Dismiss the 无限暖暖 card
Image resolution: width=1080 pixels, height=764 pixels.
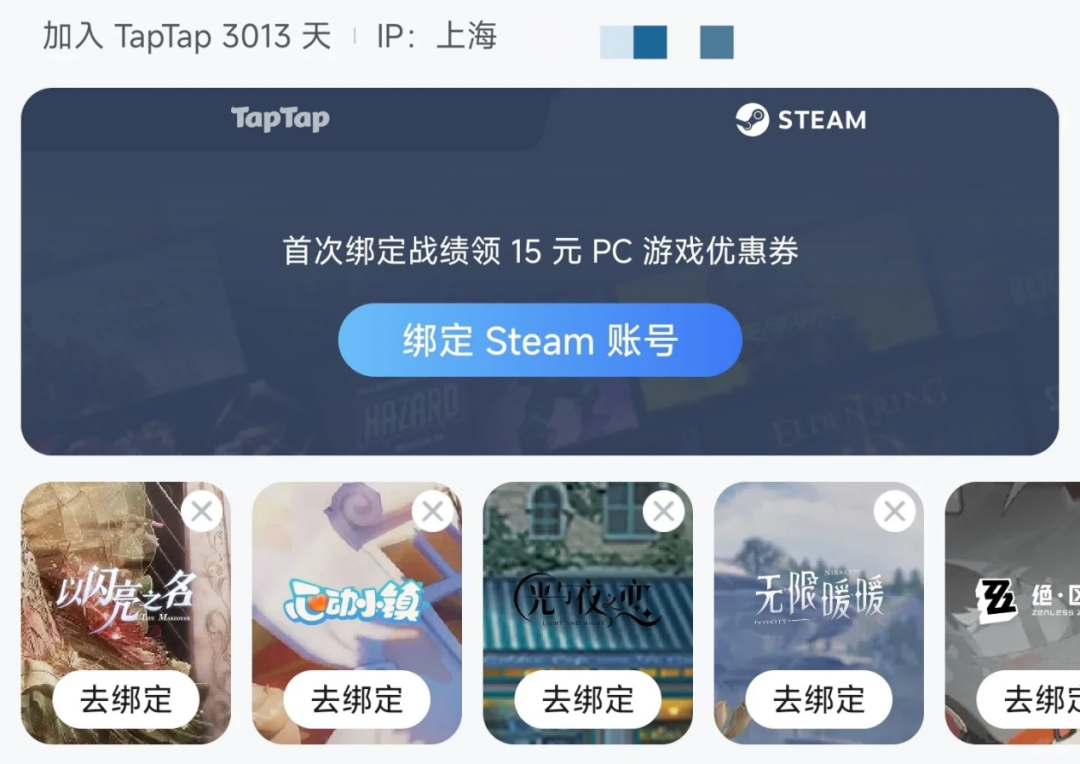(x=895, y=512)
